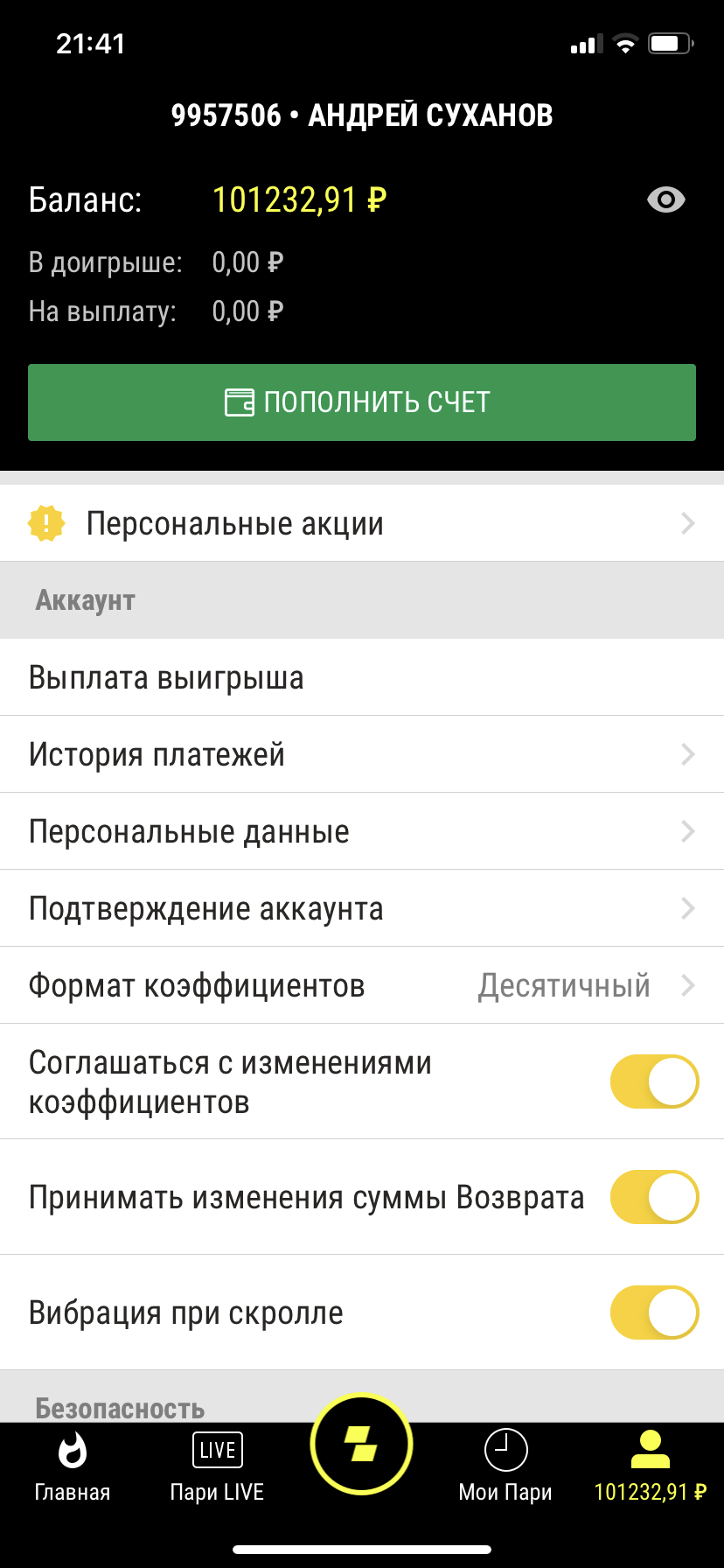View История платежей
The height and width of the screenshot is (1568, 724).
362,754
